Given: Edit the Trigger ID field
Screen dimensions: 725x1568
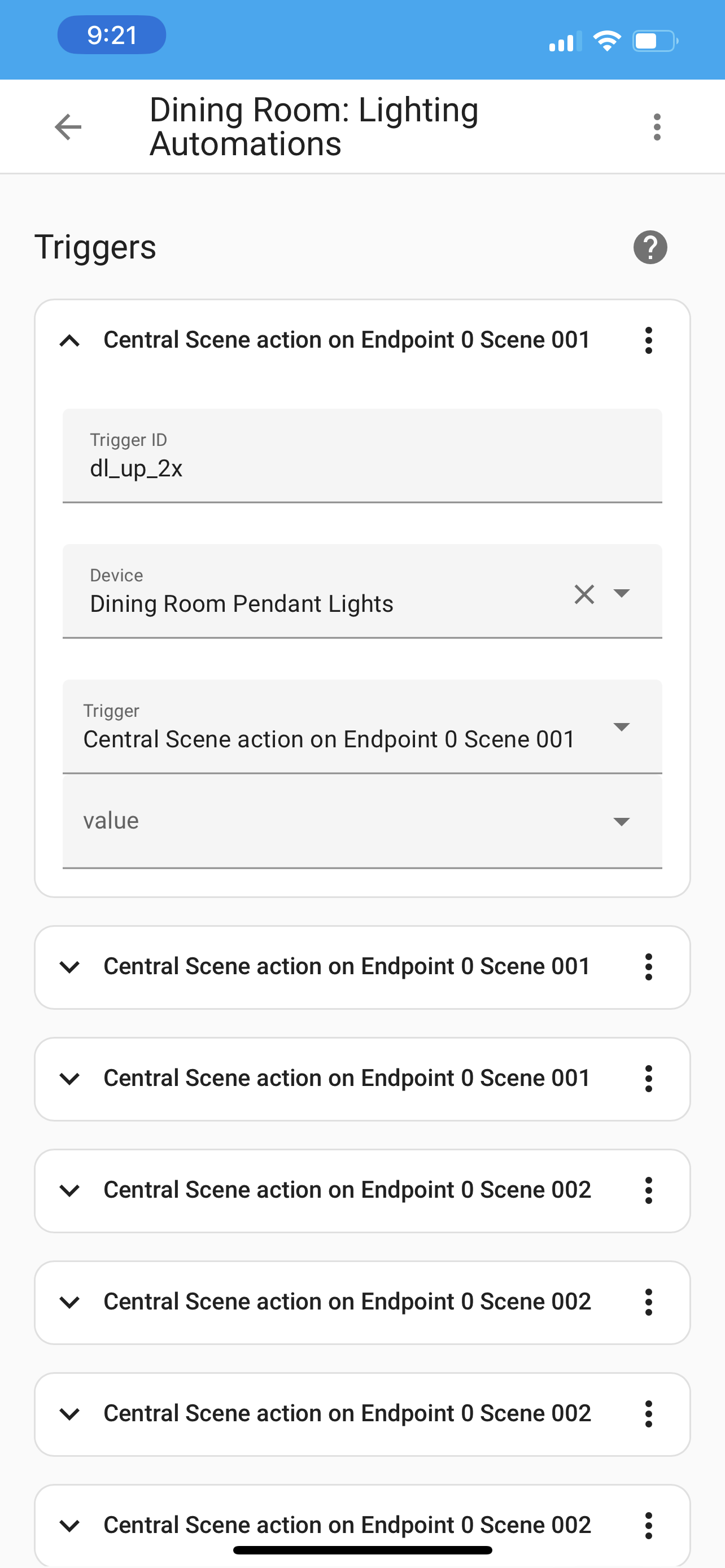Looking at the screenshot, I should [x=361, y=467].
